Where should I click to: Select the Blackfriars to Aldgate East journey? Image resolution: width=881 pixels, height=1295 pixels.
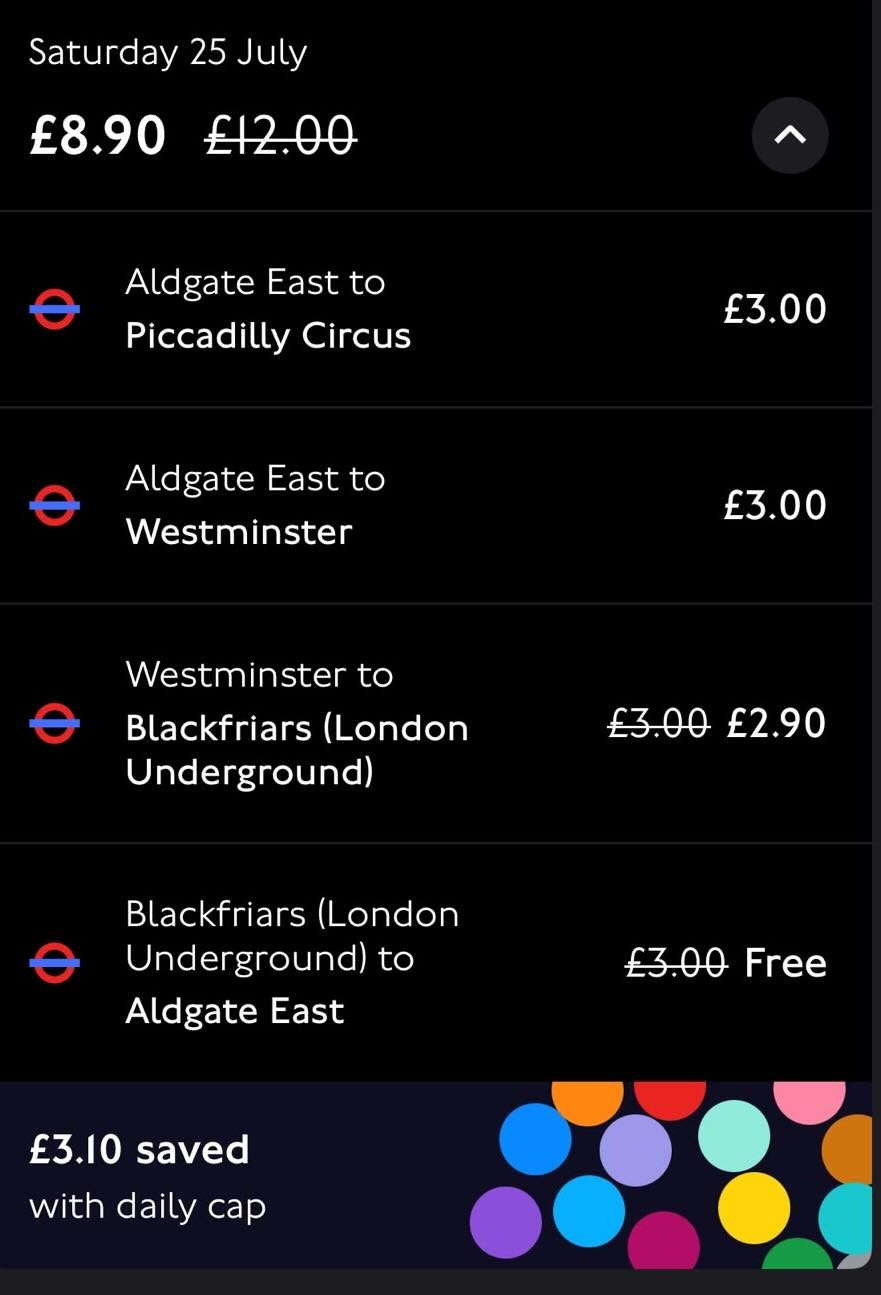(436, 962)
